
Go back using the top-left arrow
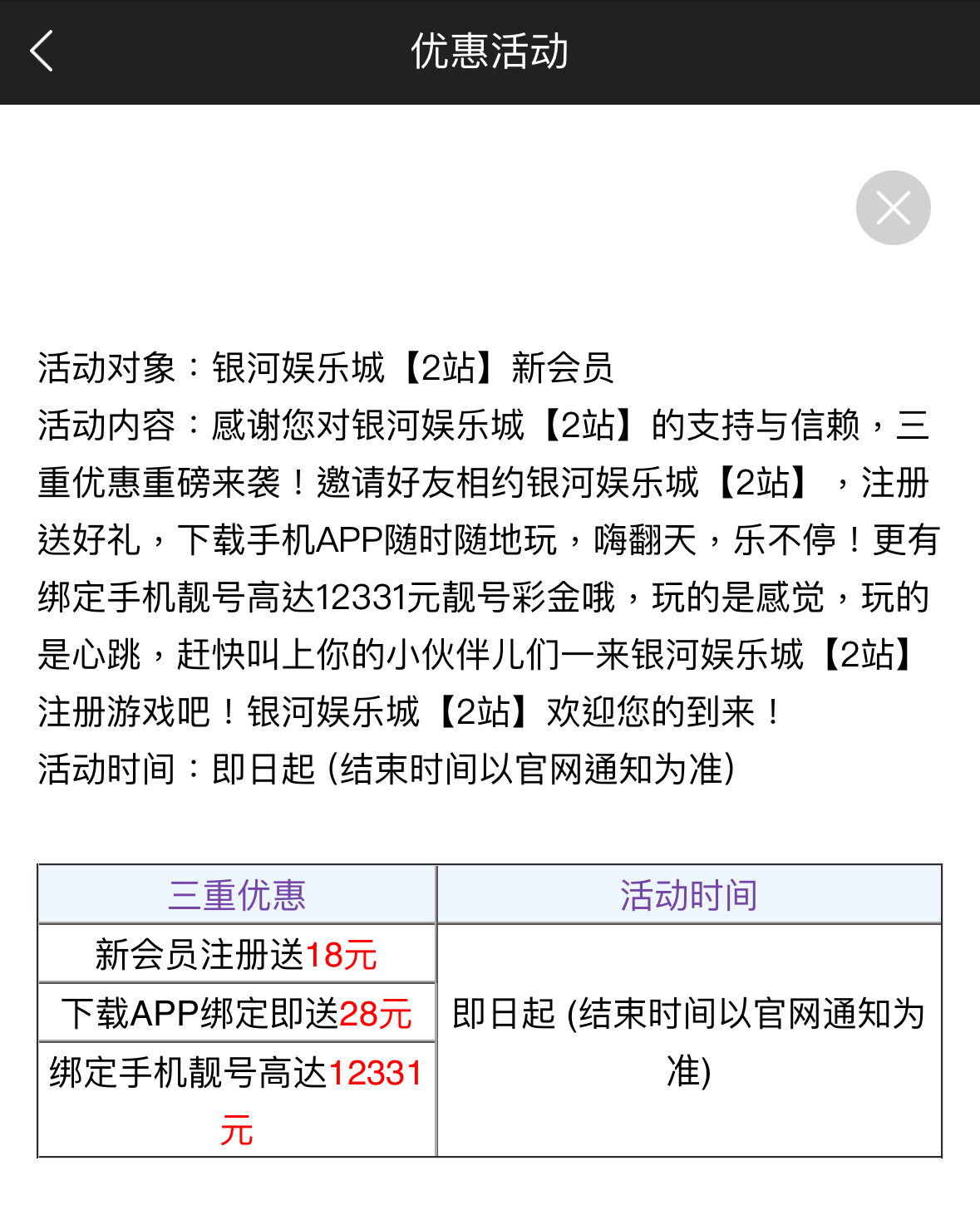pos(42,52)
